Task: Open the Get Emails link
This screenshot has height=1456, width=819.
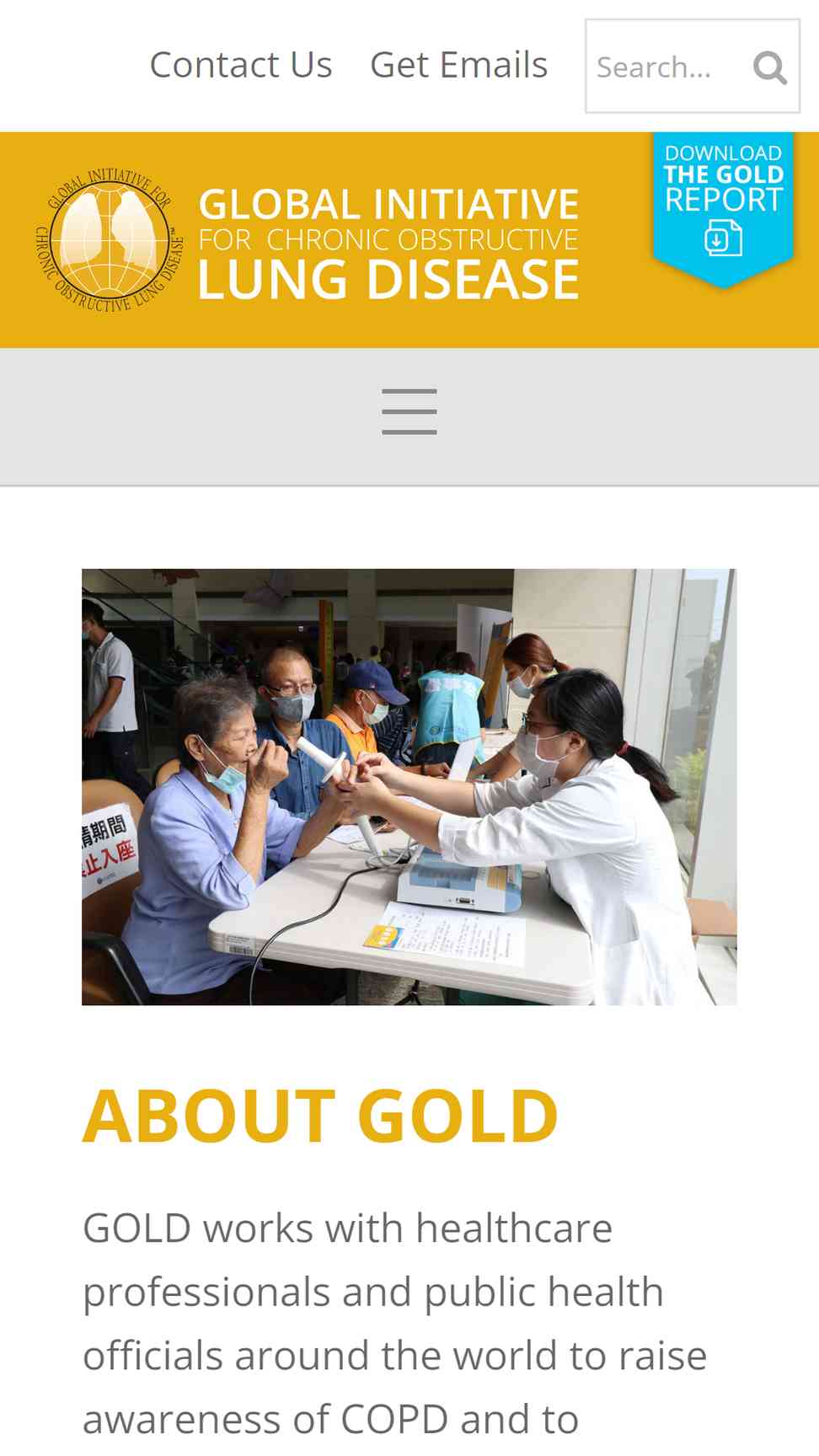Action: 458,65
